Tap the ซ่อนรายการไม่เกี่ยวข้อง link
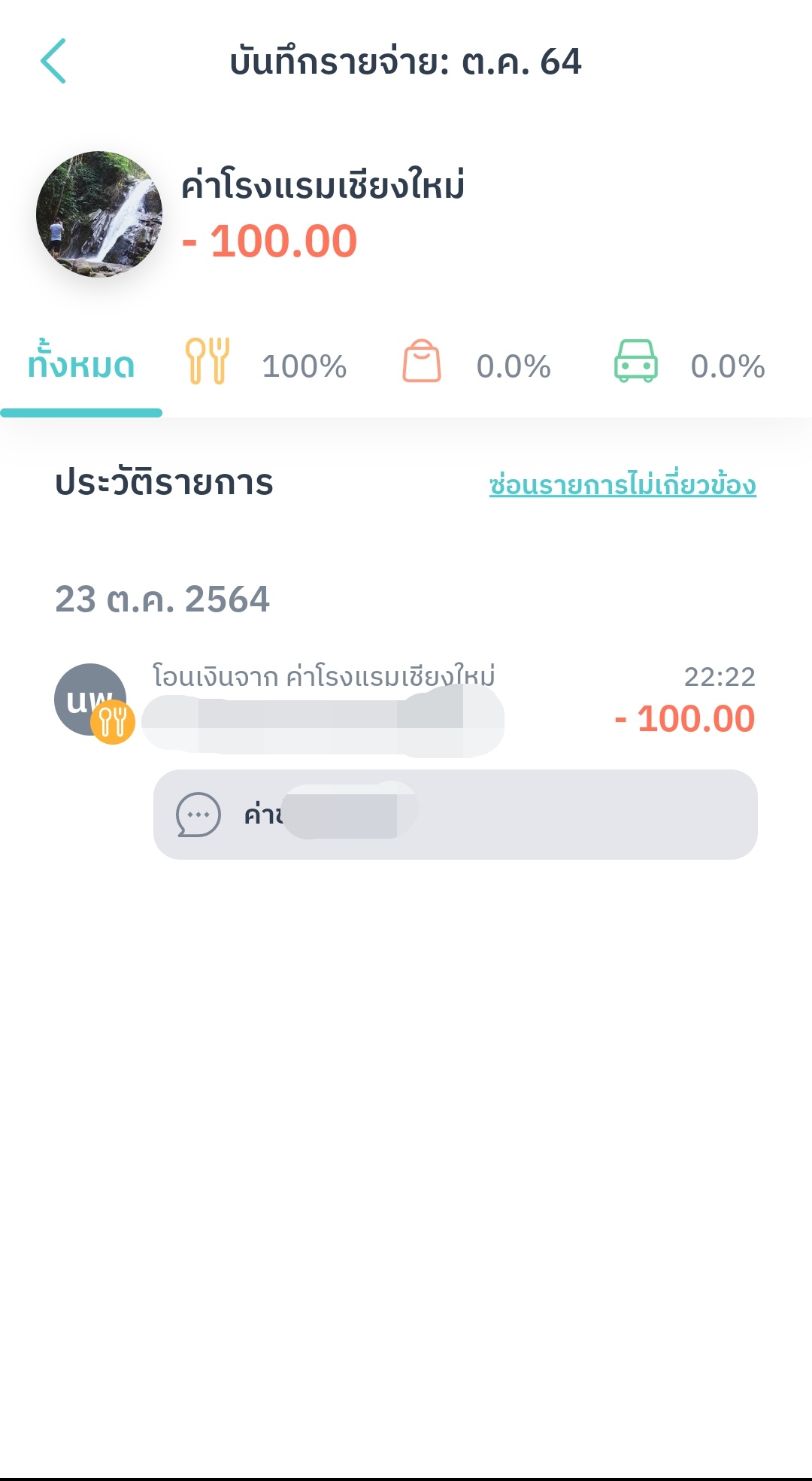The width and height of the screenshot is (812, 1481). [623, 485]
